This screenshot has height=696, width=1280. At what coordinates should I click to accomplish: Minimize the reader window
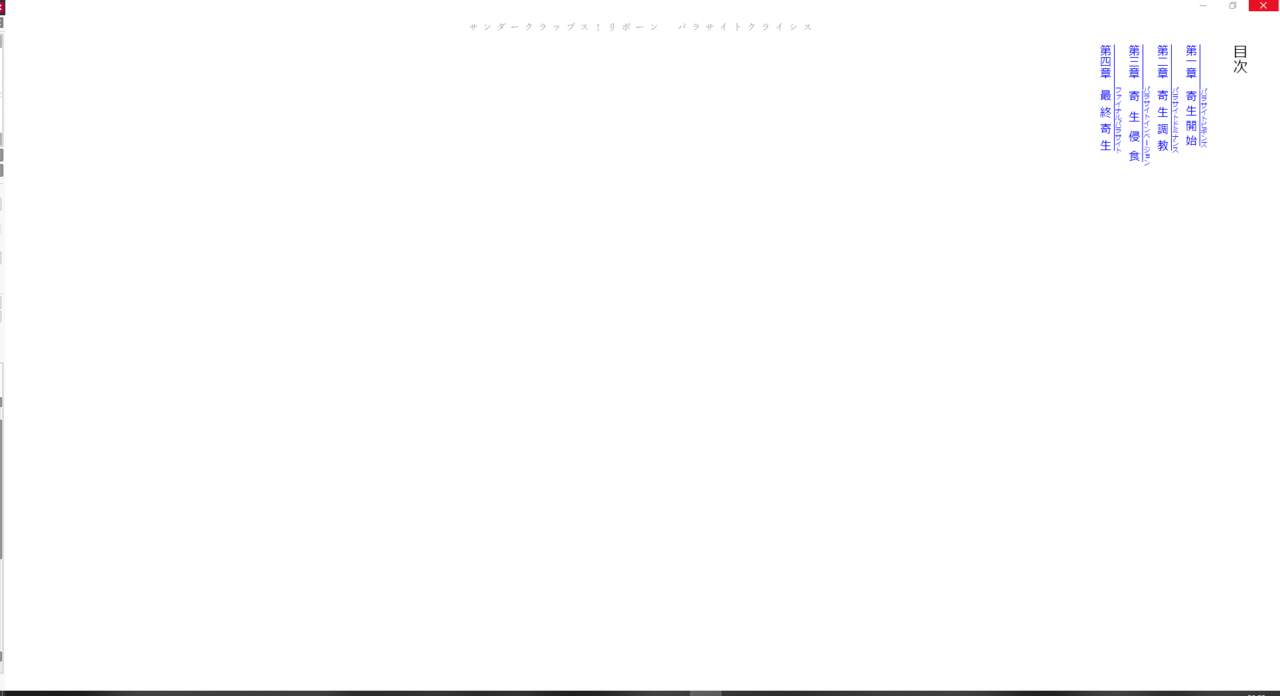1203,5
